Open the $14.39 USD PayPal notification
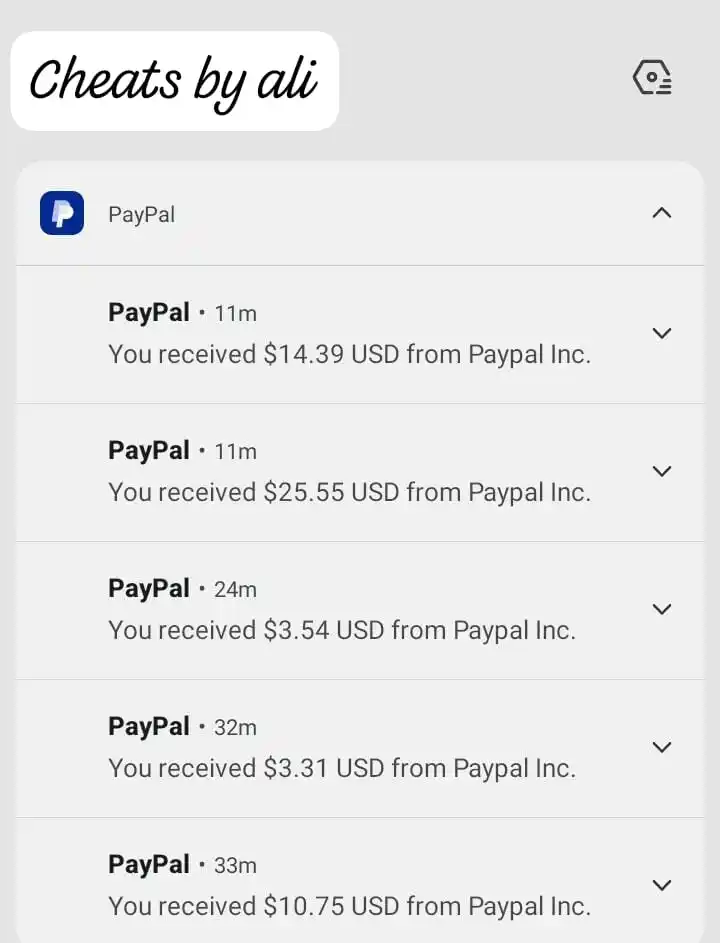This screenshot has height=943, width=720. (x=350, y=335)
